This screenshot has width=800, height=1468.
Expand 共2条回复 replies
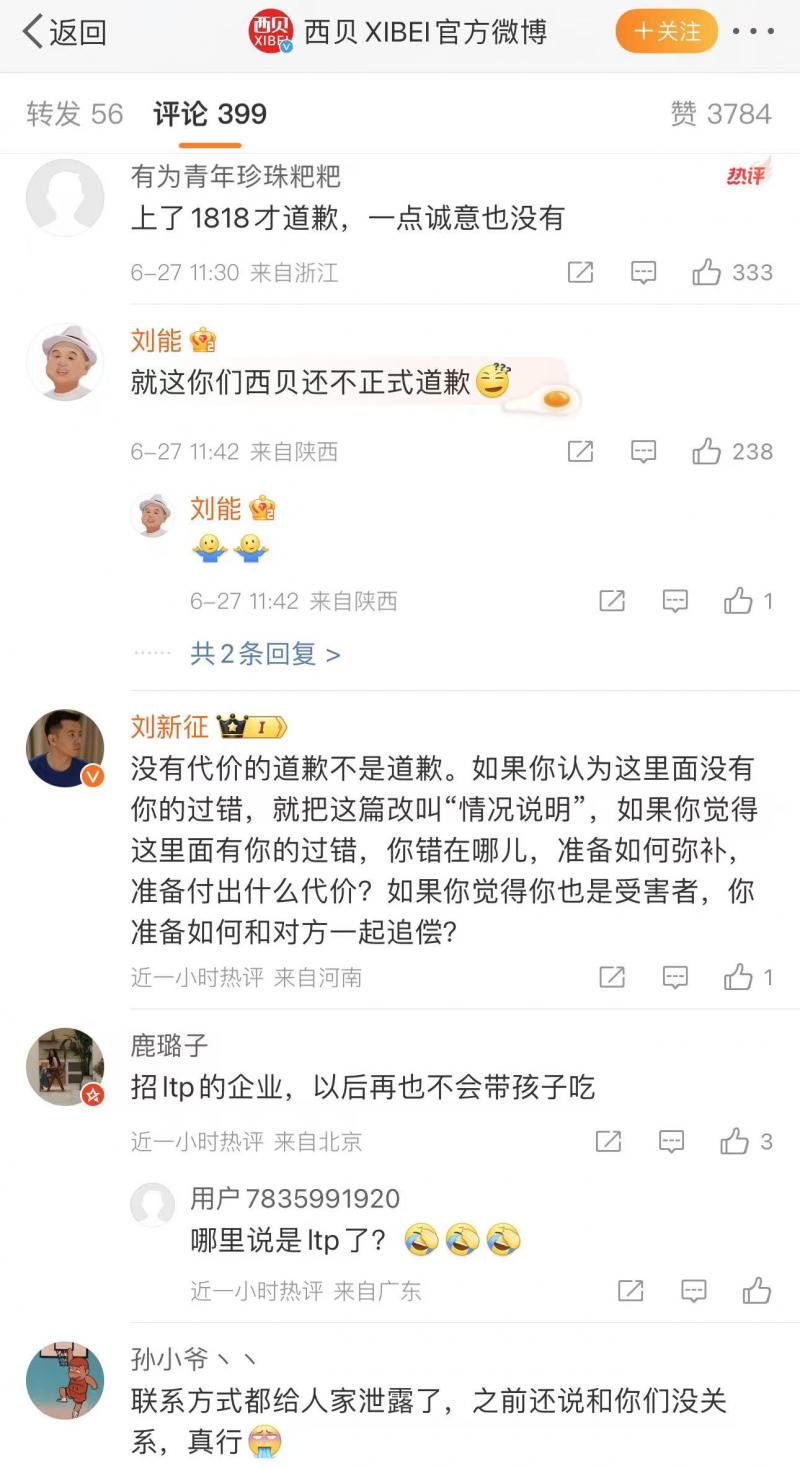(265, 654)
